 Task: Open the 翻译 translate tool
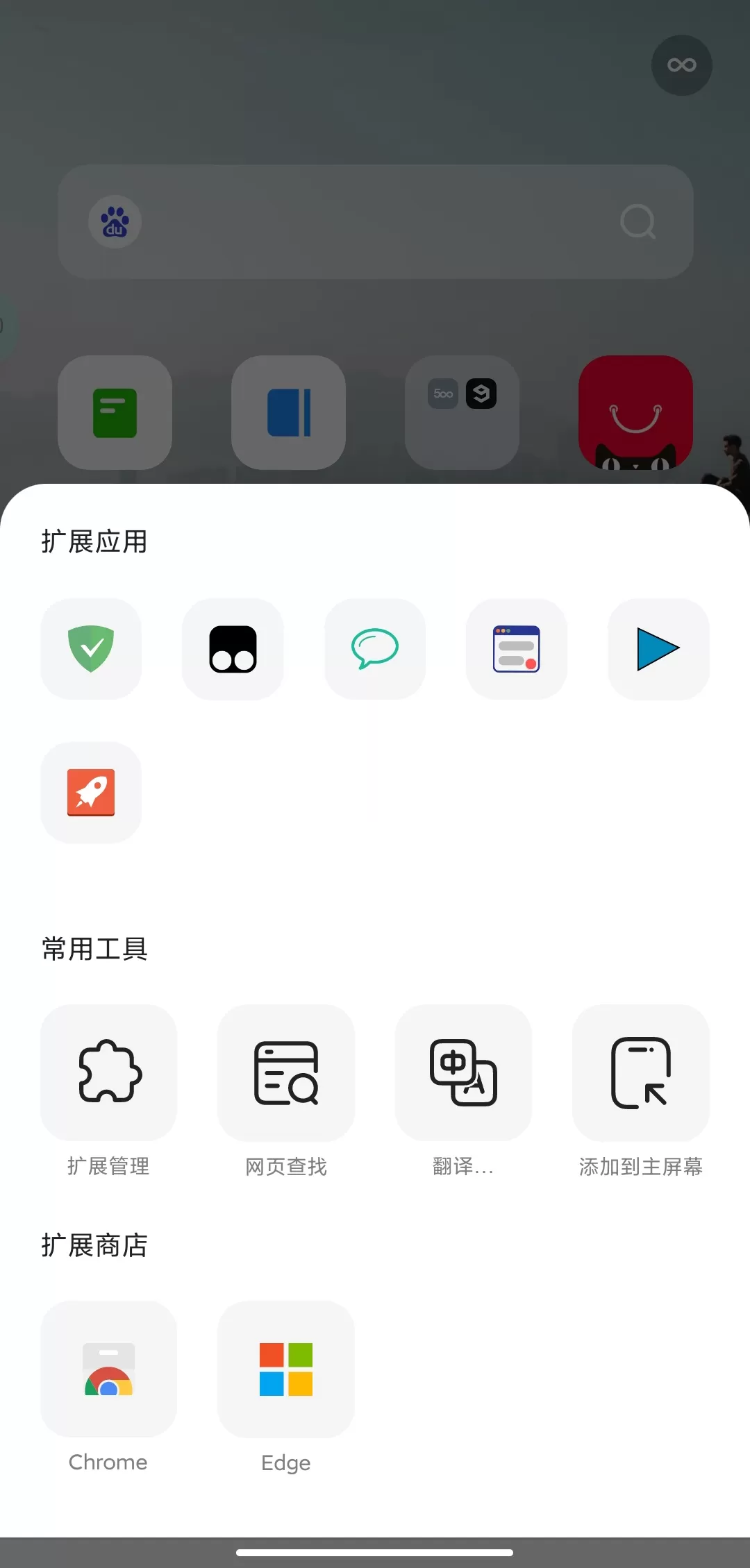coord(463,1074)
